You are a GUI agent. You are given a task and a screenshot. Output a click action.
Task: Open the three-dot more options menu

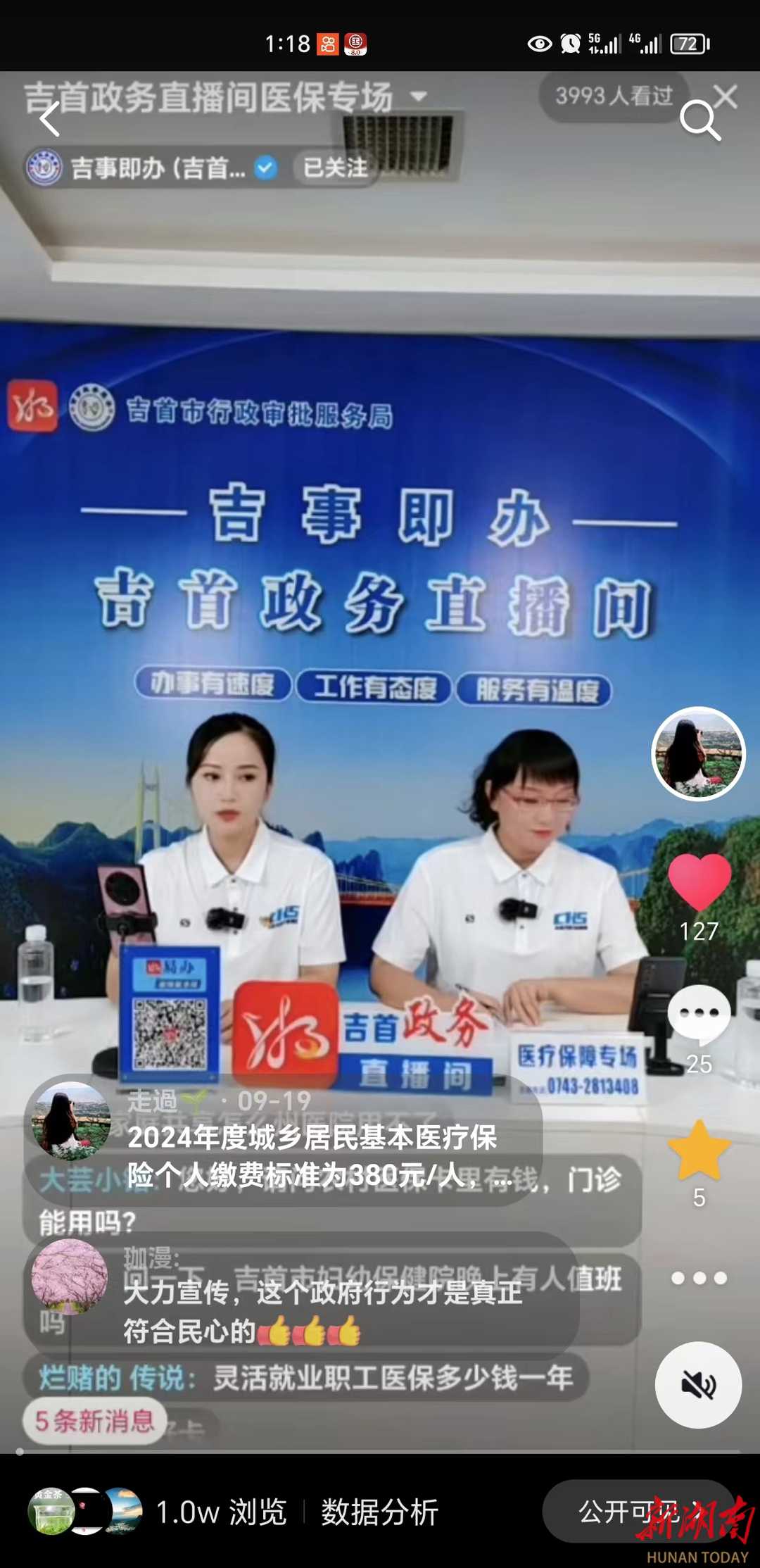pyautogui.click(x=699, y=1278)
